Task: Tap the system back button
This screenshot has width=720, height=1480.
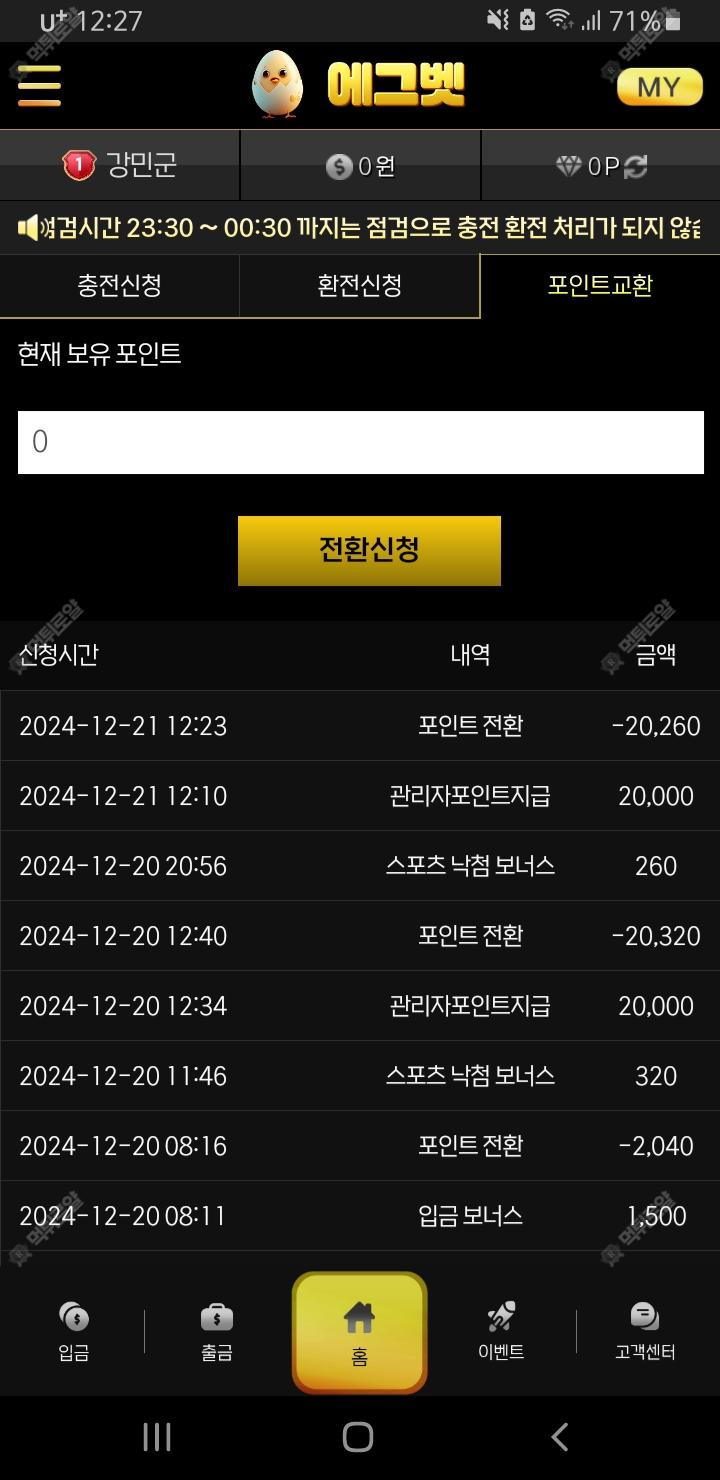Action: tap(560, 1437)
